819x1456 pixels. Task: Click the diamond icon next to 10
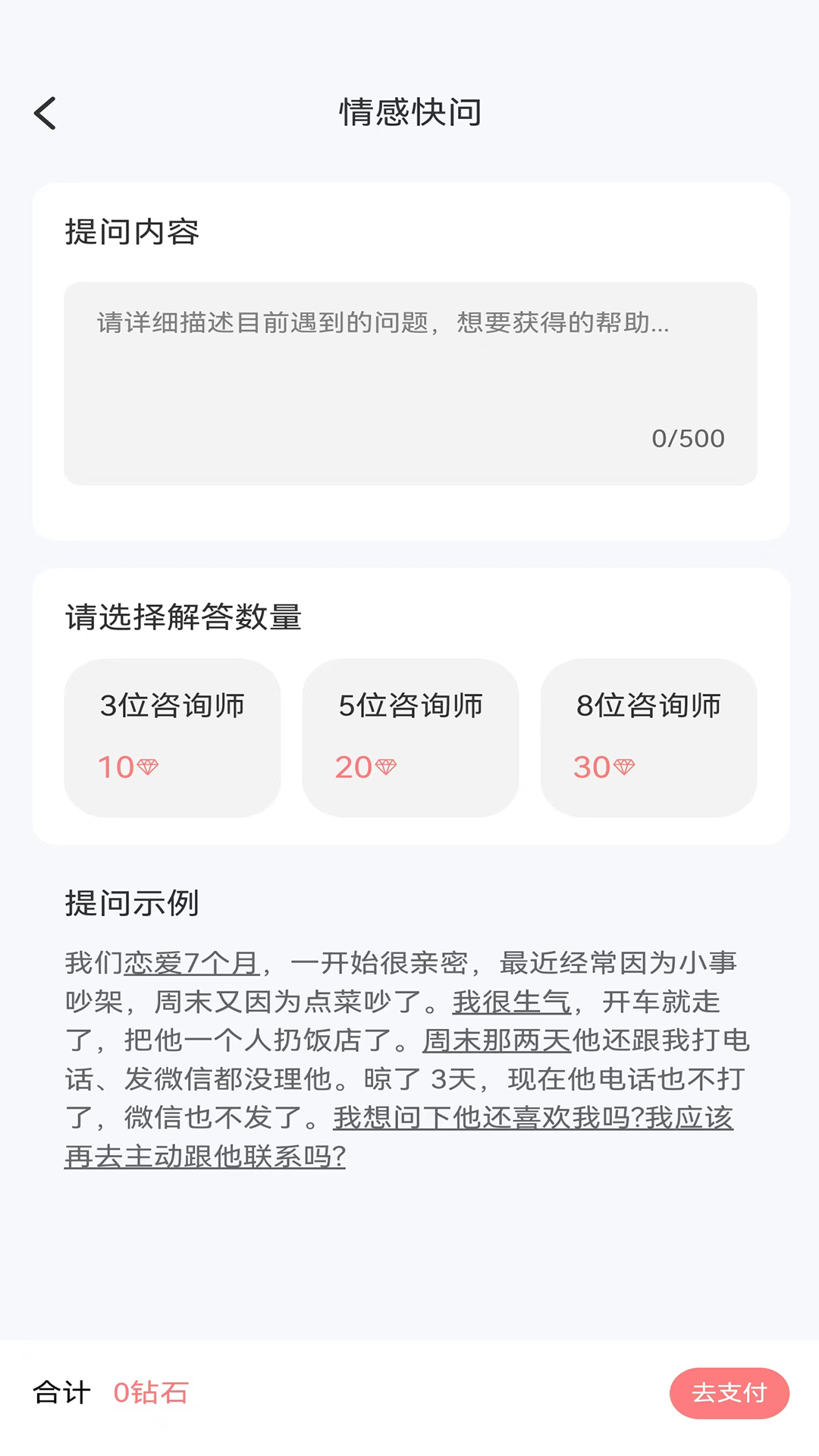[x=146, y=767]
